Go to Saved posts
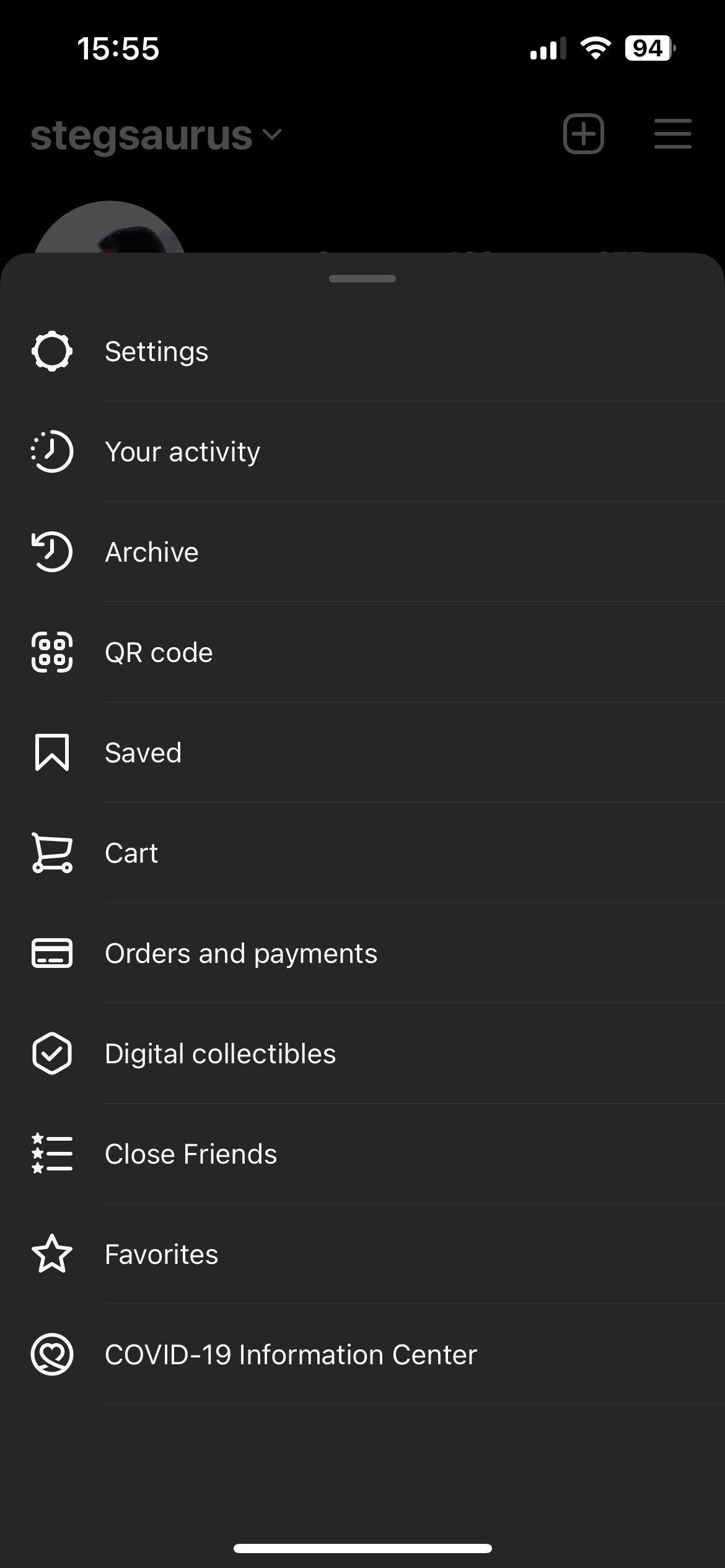The height and width of the screenshot is (1568, 725). coord(143,753)
